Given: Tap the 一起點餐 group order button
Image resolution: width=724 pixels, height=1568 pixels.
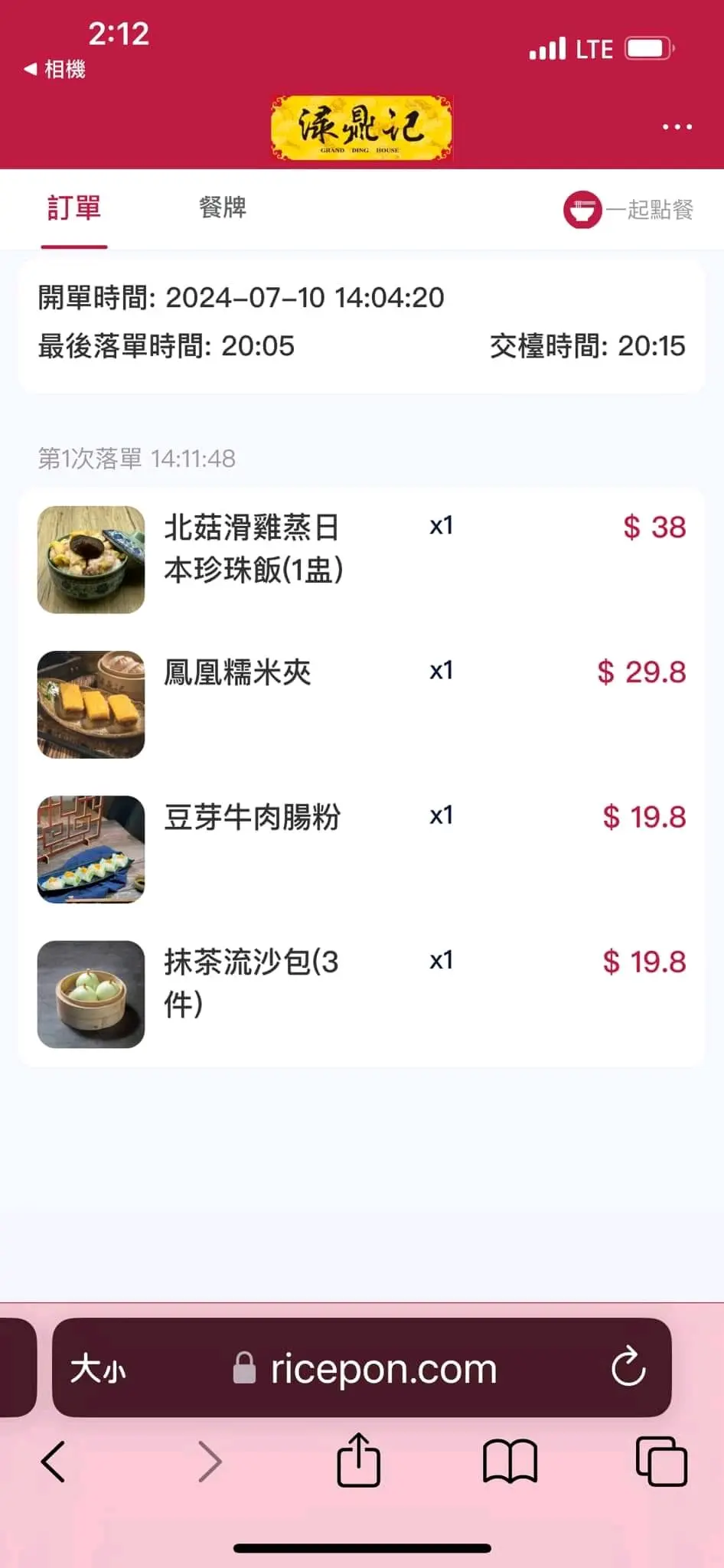Looking at the screenshot, I should point(628,209).
